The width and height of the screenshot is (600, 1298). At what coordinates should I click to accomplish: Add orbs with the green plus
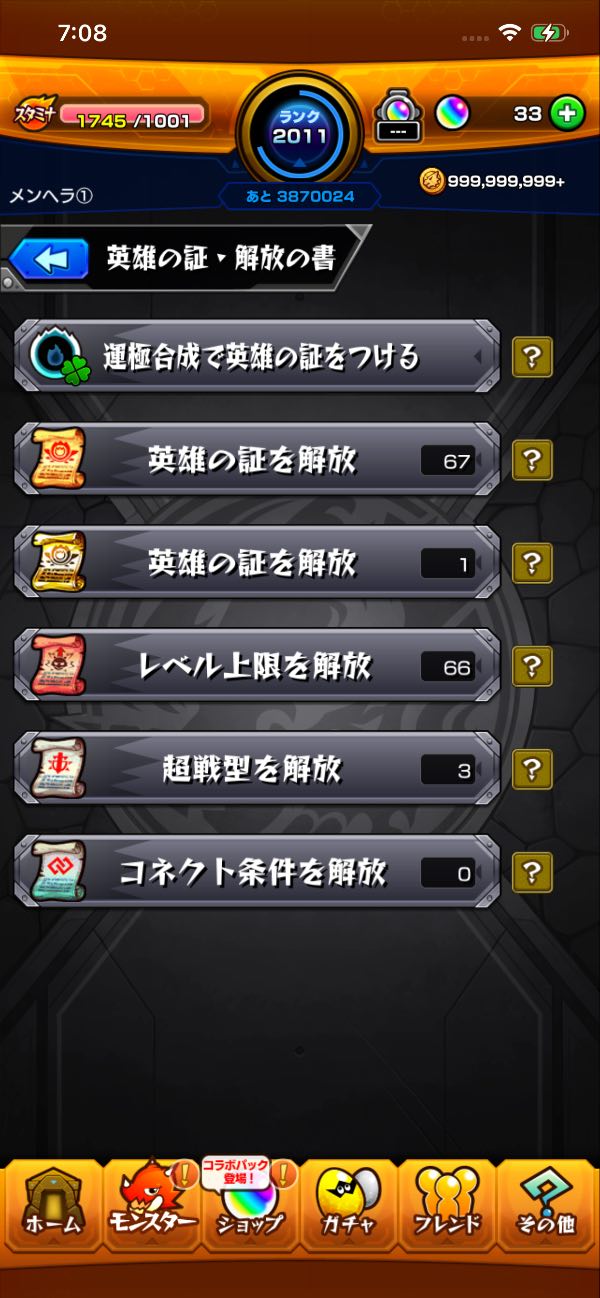point(566,114)
